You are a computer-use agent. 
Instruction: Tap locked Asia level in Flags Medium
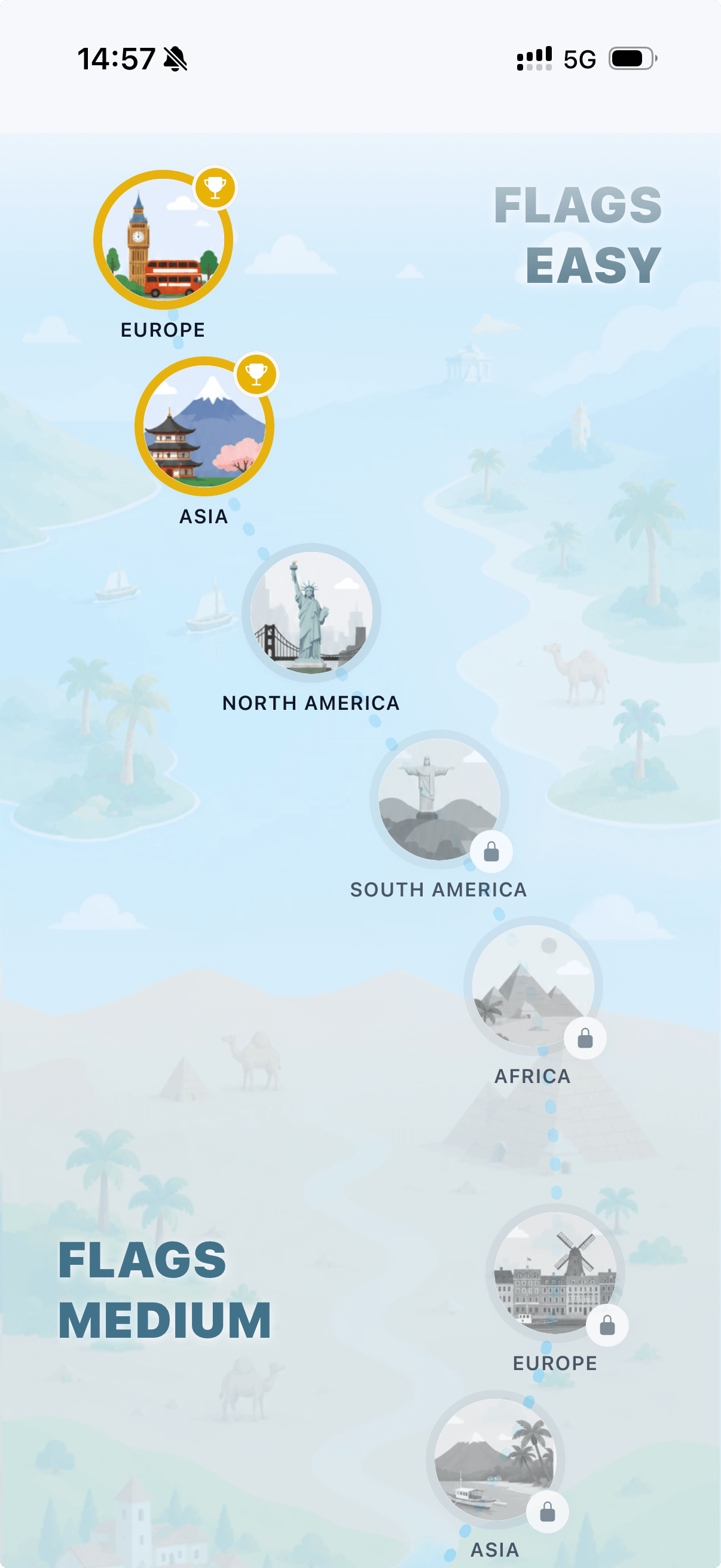click(x=495, y=1460)
